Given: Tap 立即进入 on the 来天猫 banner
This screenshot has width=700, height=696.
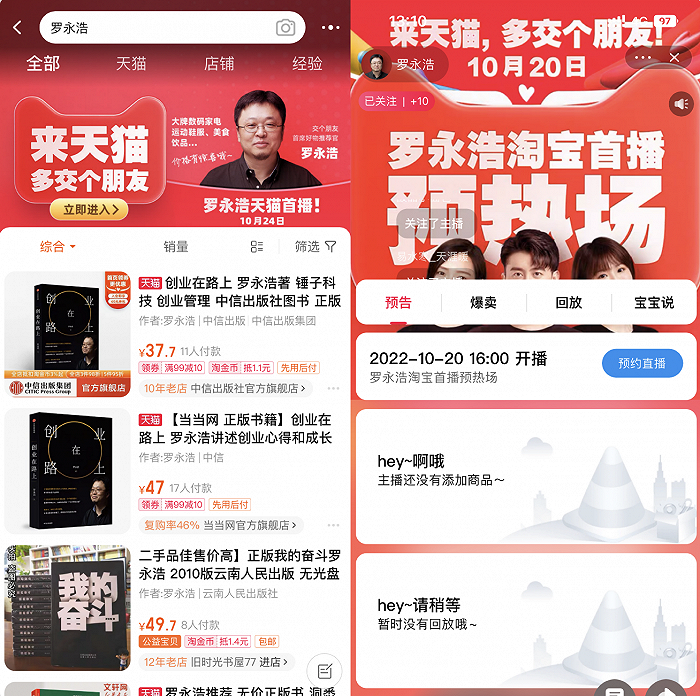Looking at the screenshot, I should point(89,209).
